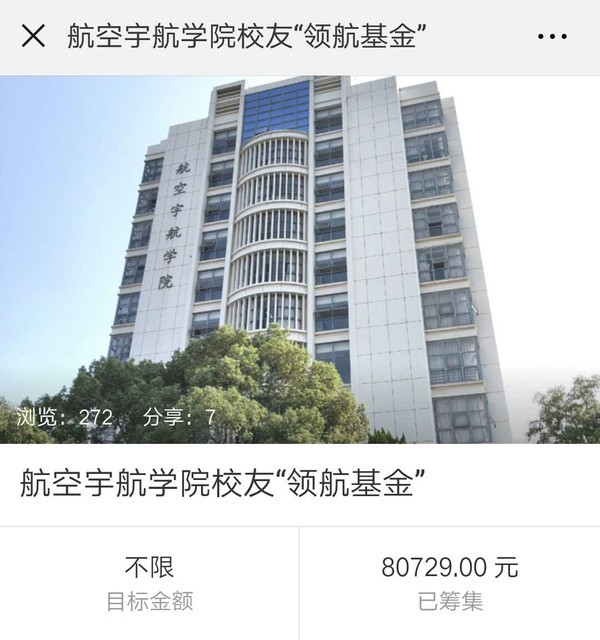Close the 领航基金 webpage
The width and height of the screenshot is (600, 640).
33,37
